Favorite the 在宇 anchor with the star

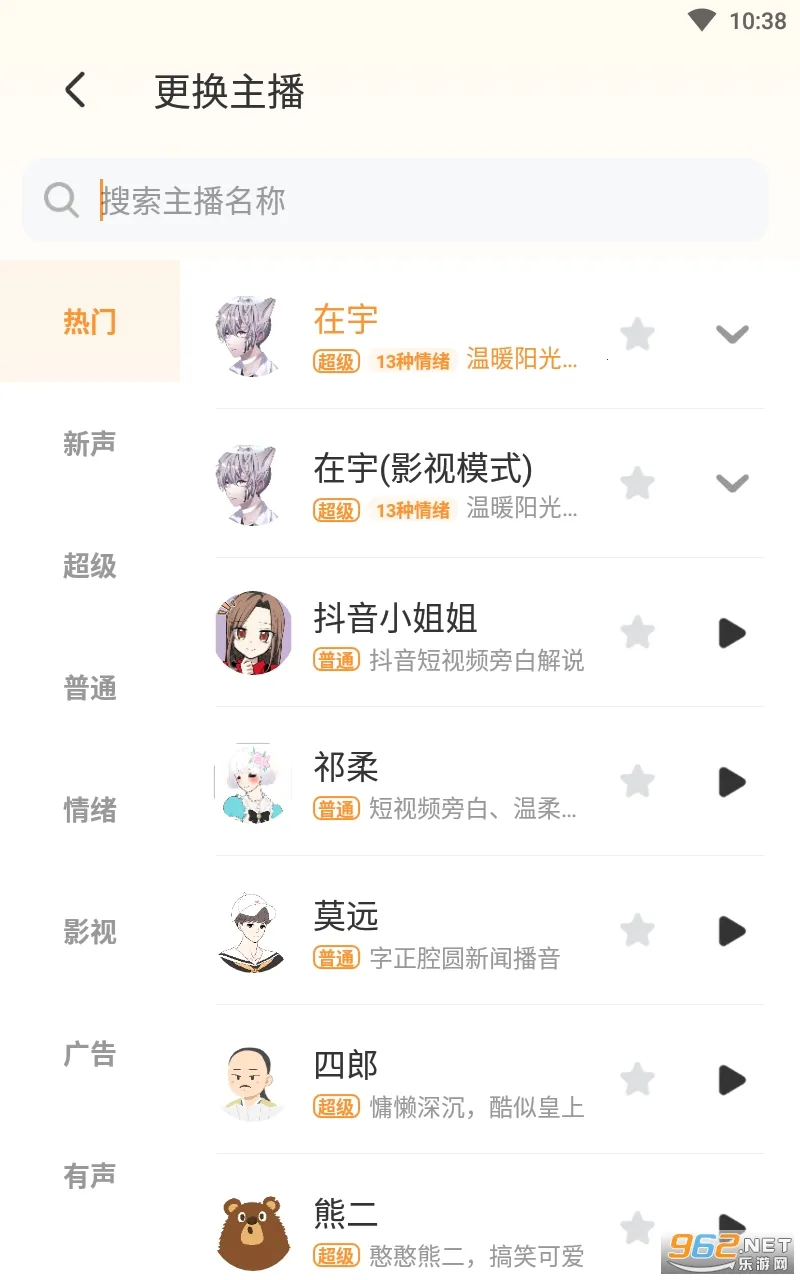click(637, 334)
